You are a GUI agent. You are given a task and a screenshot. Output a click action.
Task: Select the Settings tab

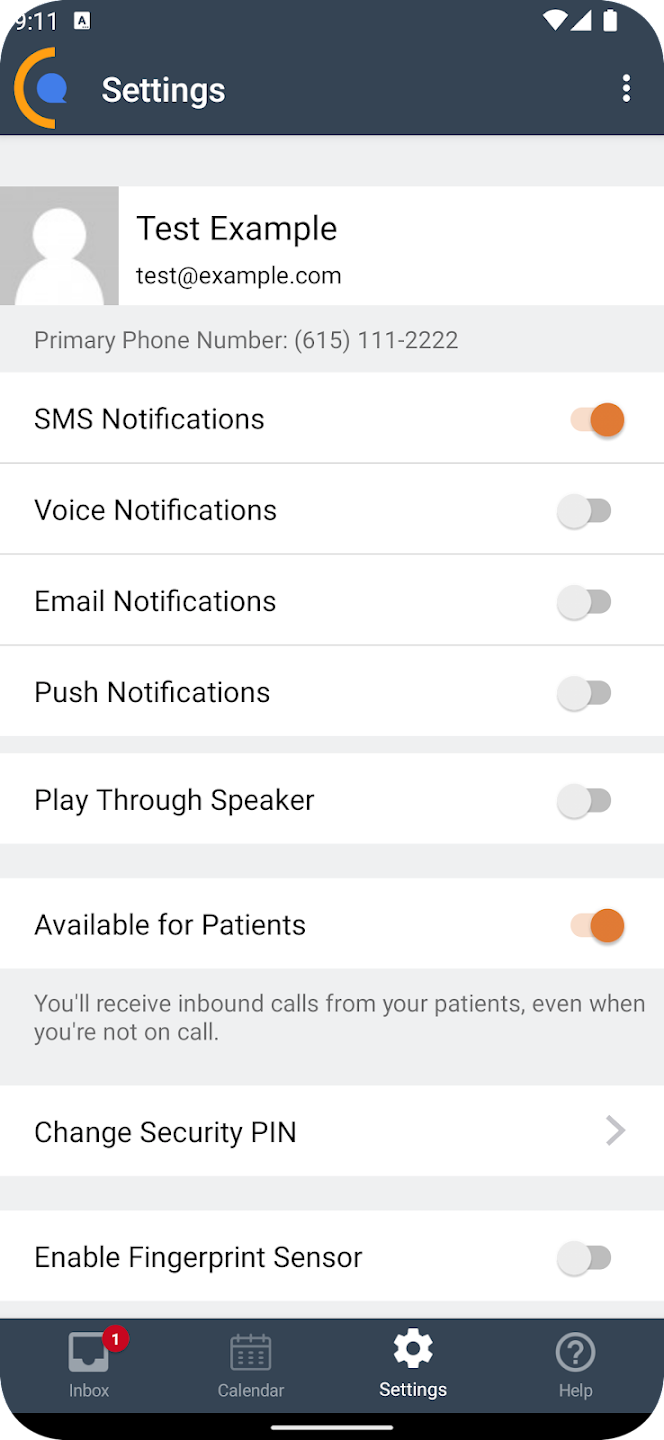pyautogui.click(x=413, y=1364)
